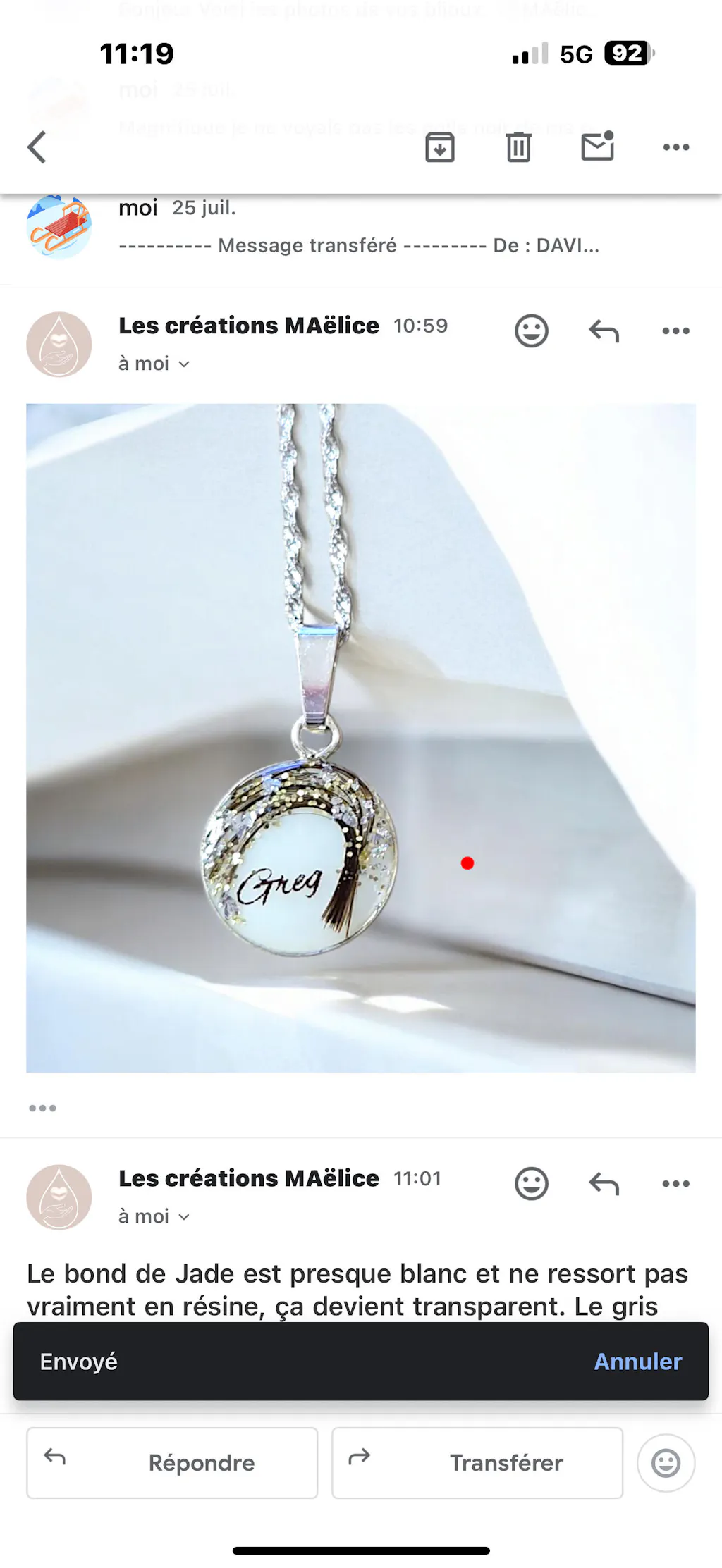722x1568 pixels.
Task: Reply to the 10:59 MAëlice message
Action: click(x=604, y=331)
